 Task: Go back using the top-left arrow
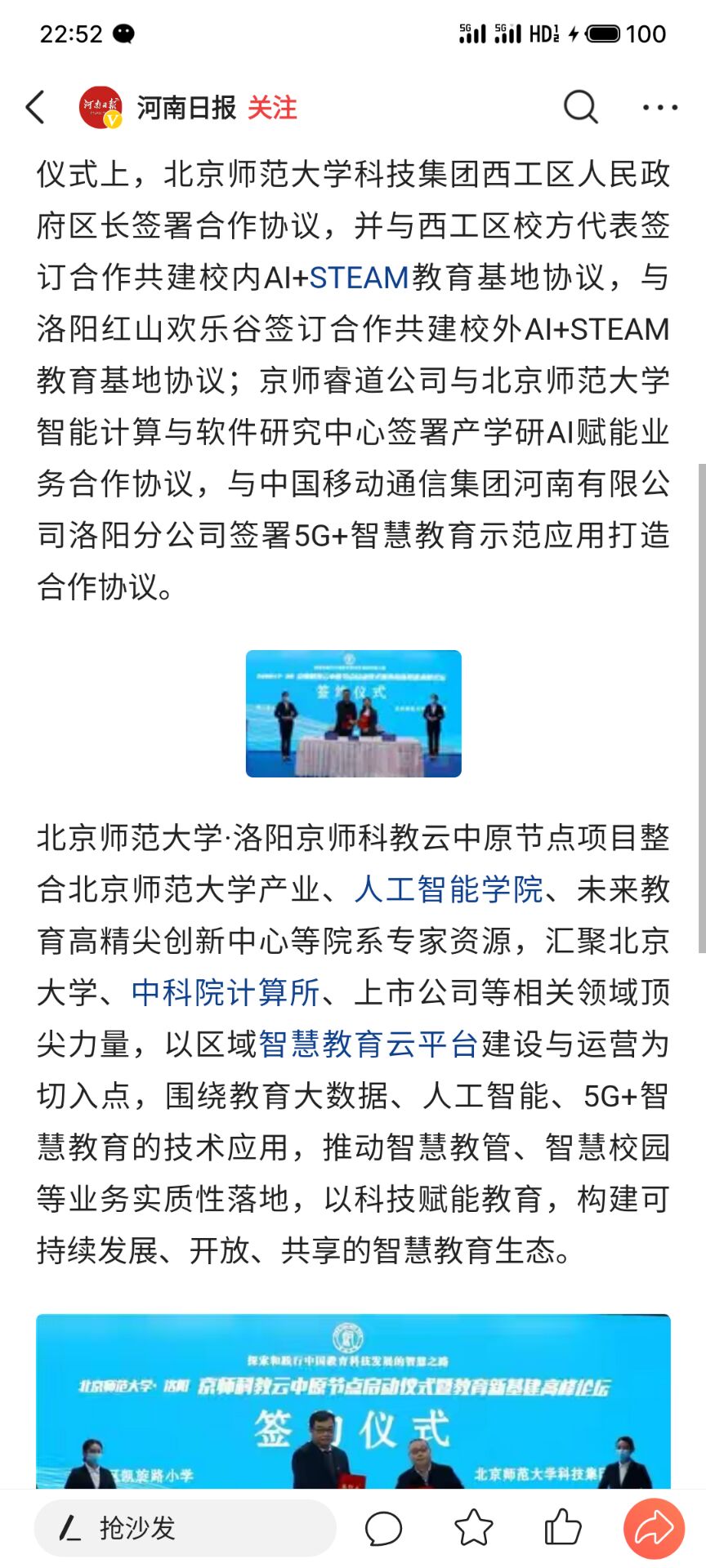(35, 107)
